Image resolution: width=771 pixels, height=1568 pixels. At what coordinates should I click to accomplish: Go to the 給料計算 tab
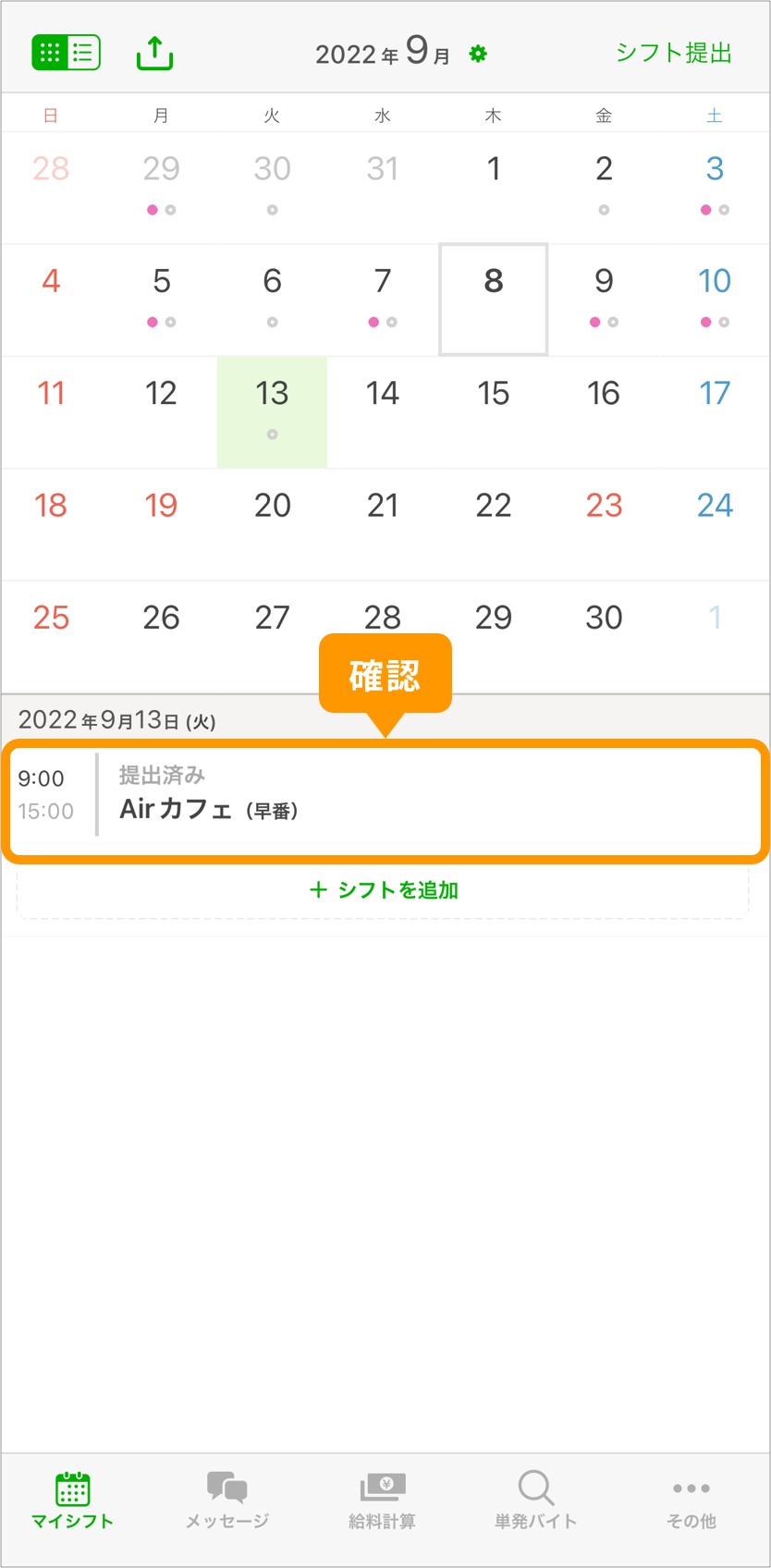point(382,1501)
